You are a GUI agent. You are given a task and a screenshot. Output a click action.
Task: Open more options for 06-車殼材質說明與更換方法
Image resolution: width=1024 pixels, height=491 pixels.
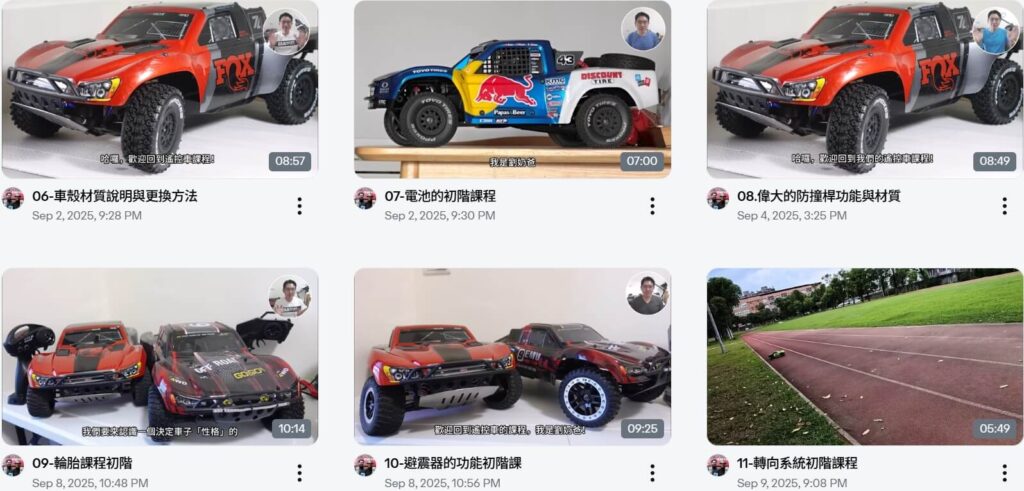click(x=299, y=206)
